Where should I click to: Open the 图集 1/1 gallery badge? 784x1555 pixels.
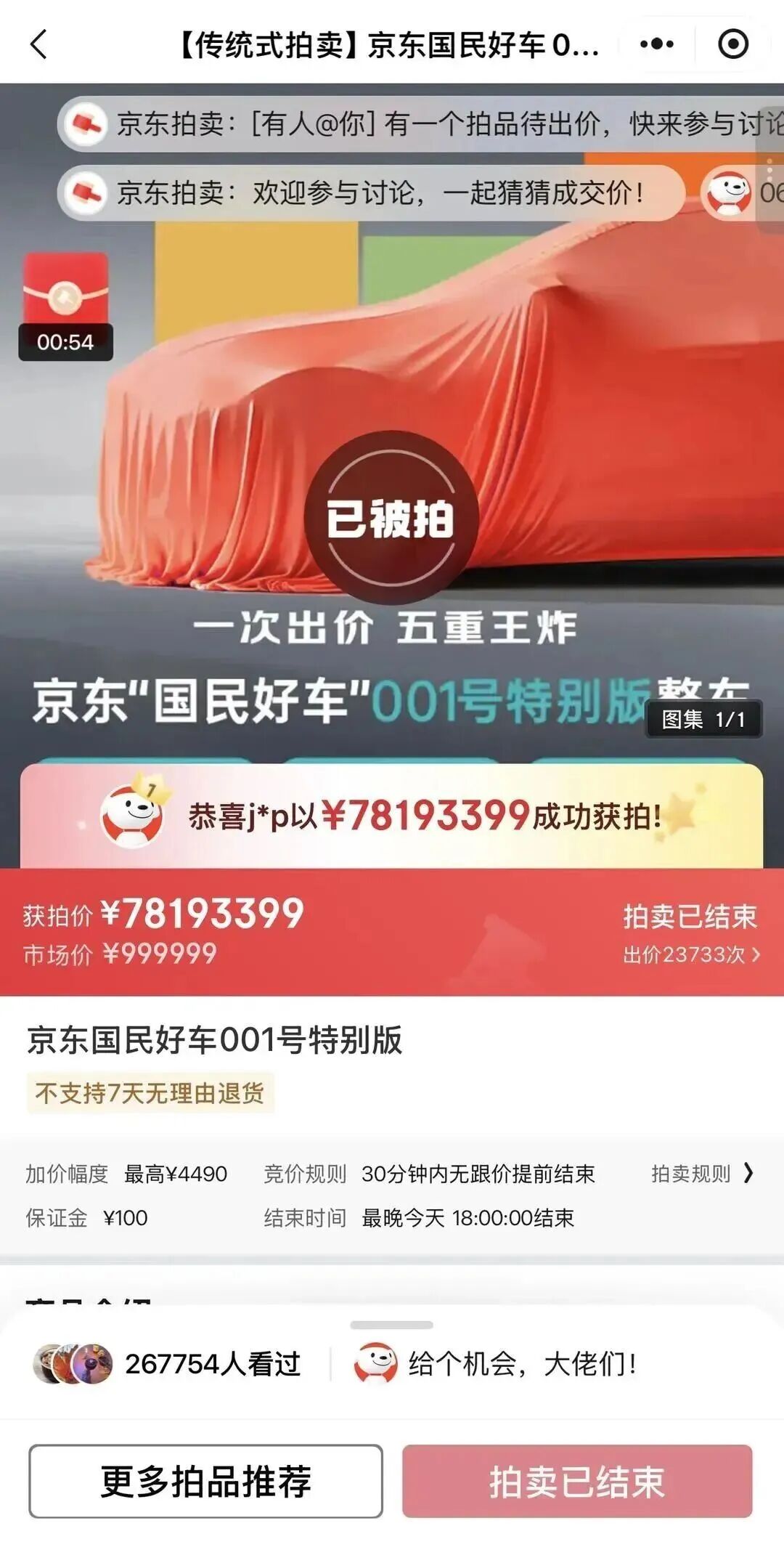point(703,719)
